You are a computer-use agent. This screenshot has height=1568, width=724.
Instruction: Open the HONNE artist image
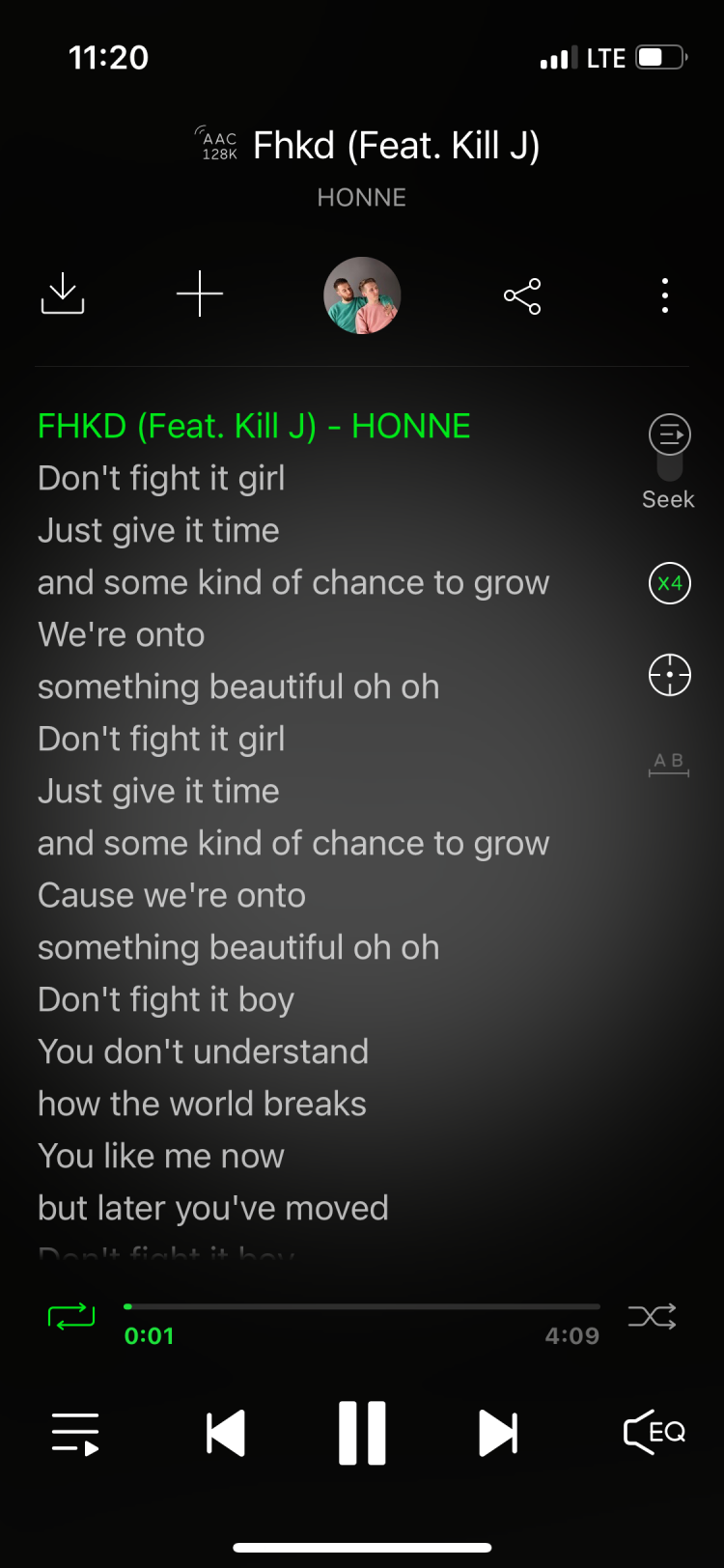pyautogui.click(x=362, y=294)
